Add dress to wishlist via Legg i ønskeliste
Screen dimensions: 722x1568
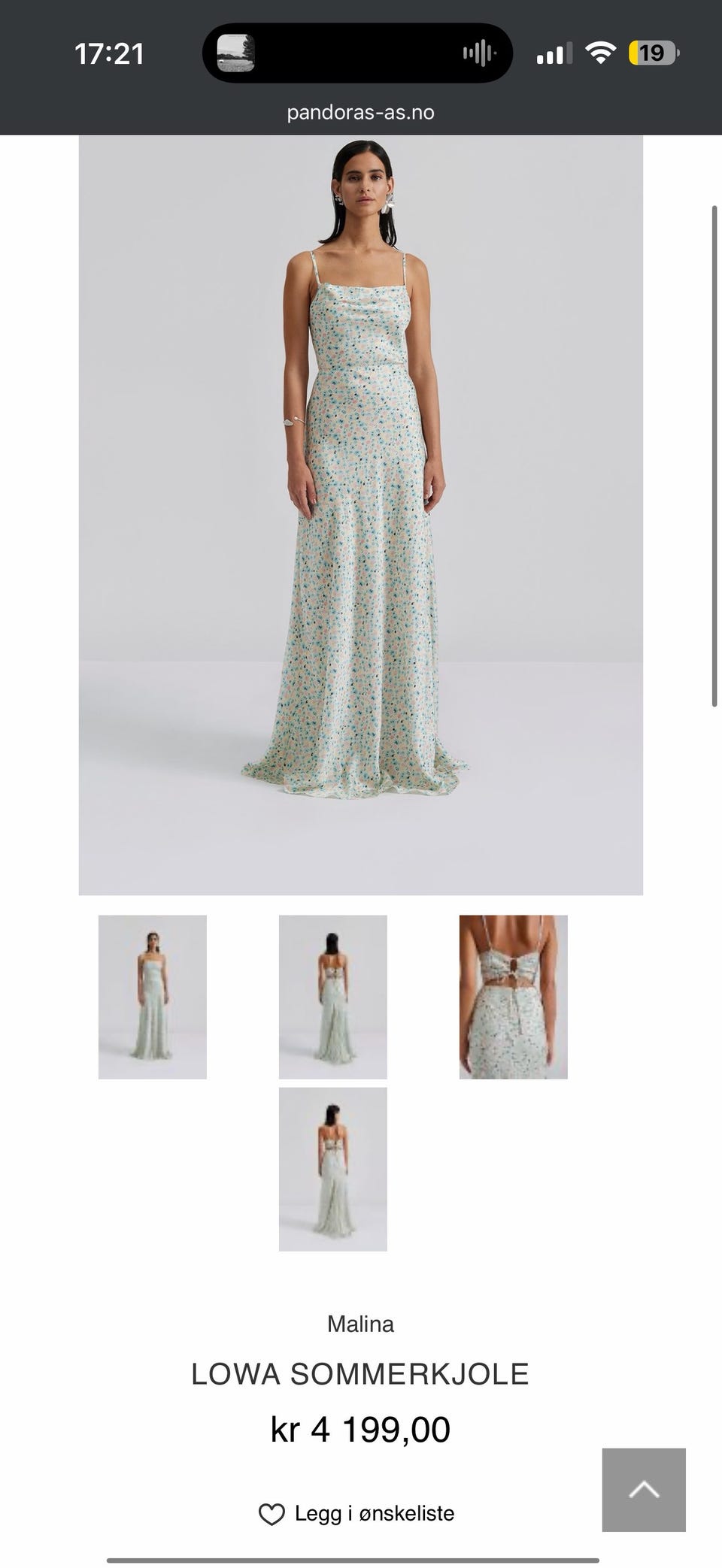pyautogui.click(x=356, y=1513)
